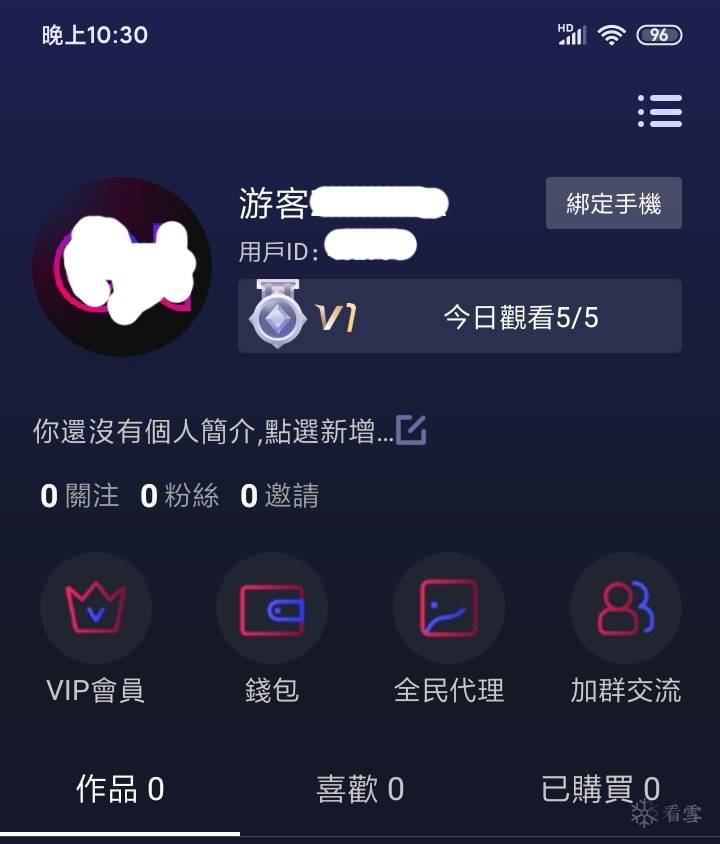View the 邀請 invitations count
720x844 pixels.
pyautogui.click(x=280, y=496)
